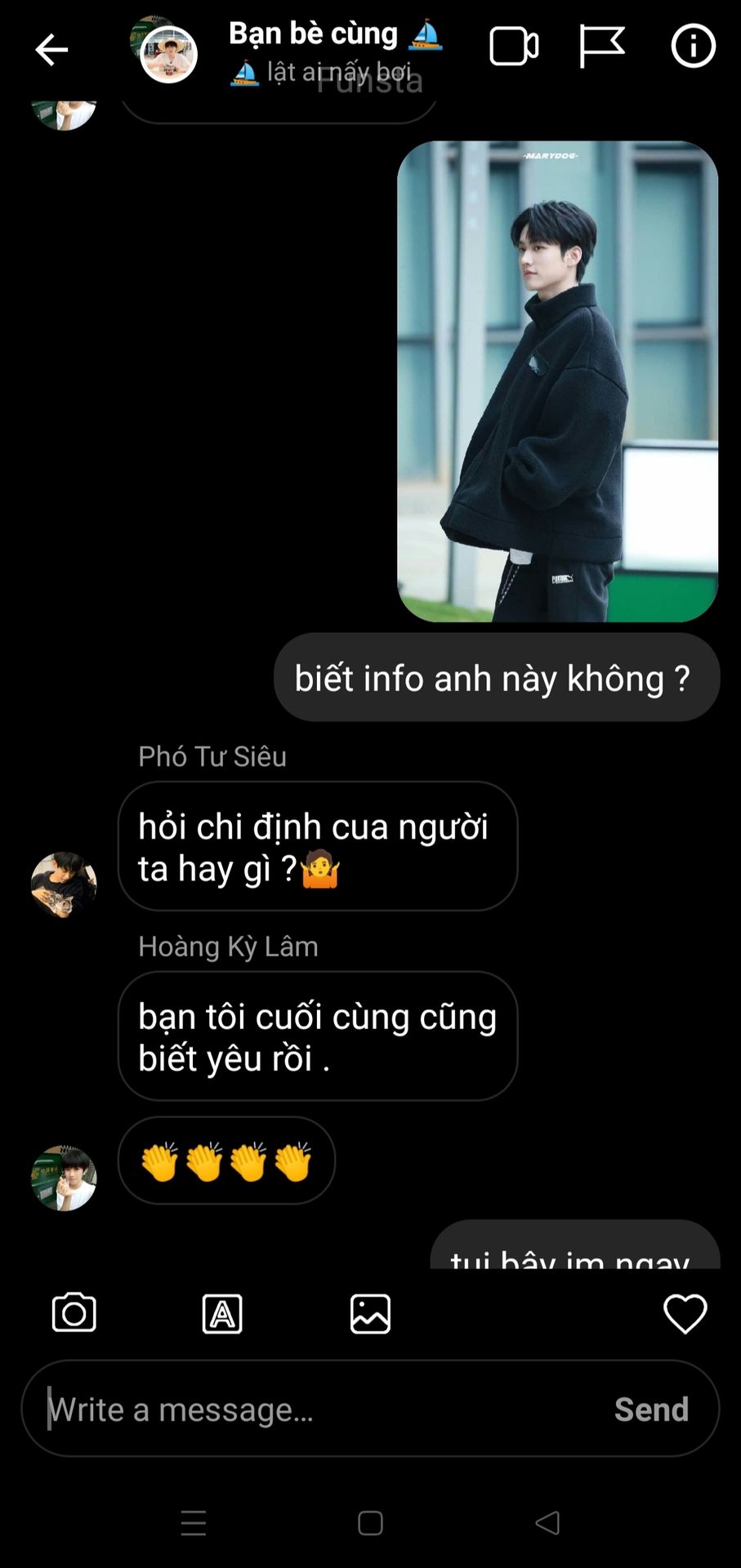
Task: Choose a picture from the gallery
Action: [x=370, y=1313]
